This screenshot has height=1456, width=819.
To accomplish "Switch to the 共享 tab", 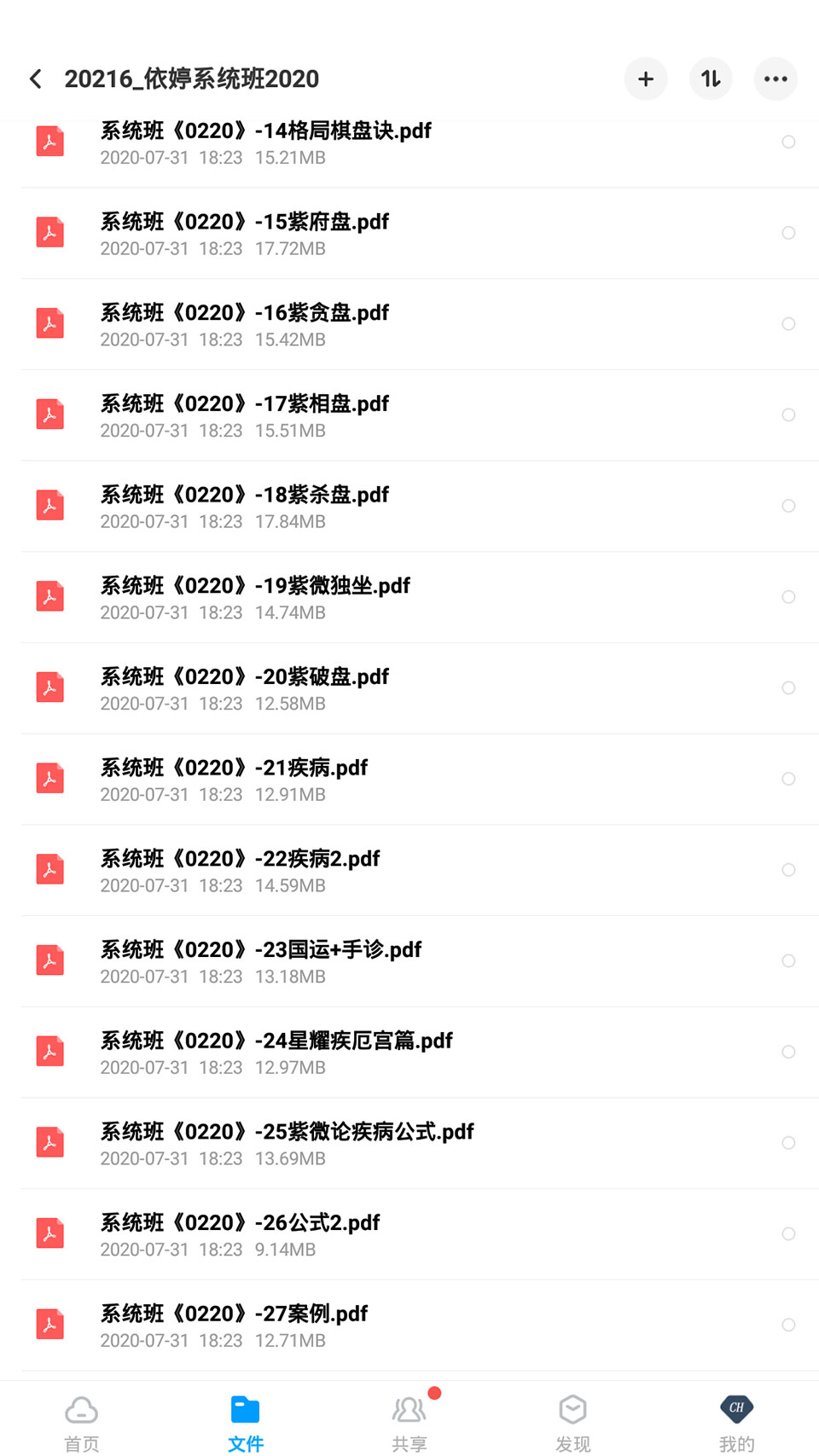I will click(409, 1423).
